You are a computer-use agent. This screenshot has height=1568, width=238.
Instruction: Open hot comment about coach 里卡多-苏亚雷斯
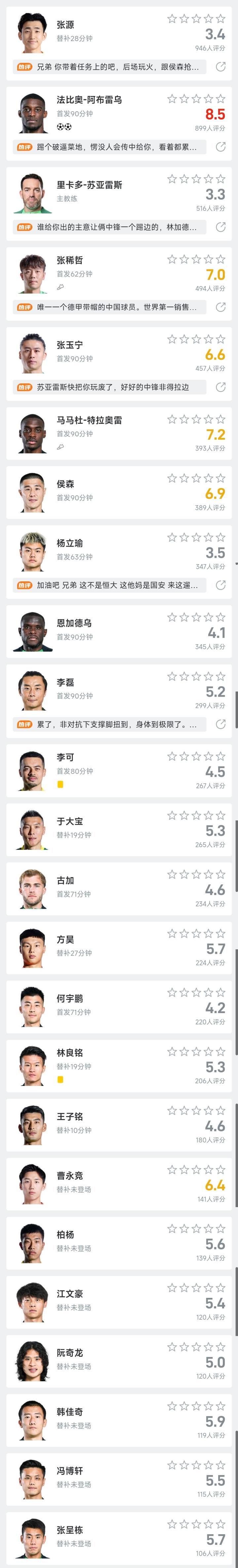109,227
